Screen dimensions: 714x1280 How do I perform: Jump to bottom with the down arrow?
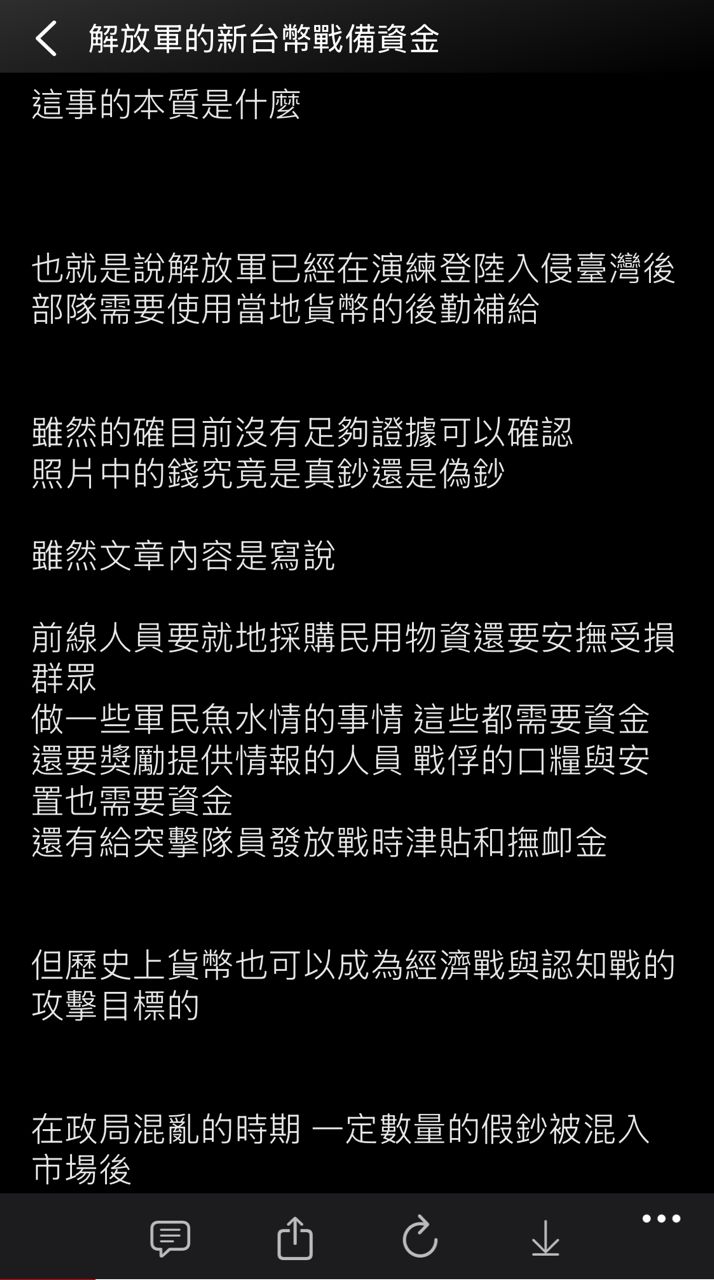click(545, 1240)
